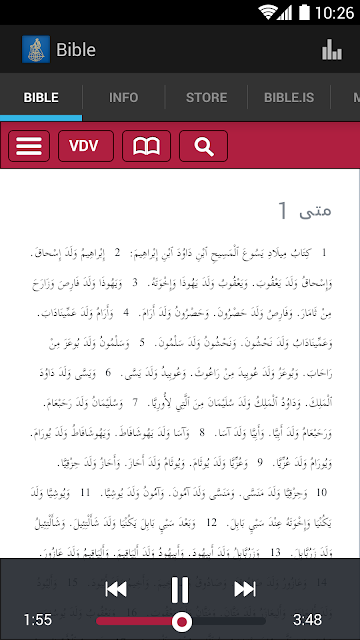The width and height of the screenshot is (360, 640).
Task: Skip to the next chapter audio
Action: click(245, 589)
